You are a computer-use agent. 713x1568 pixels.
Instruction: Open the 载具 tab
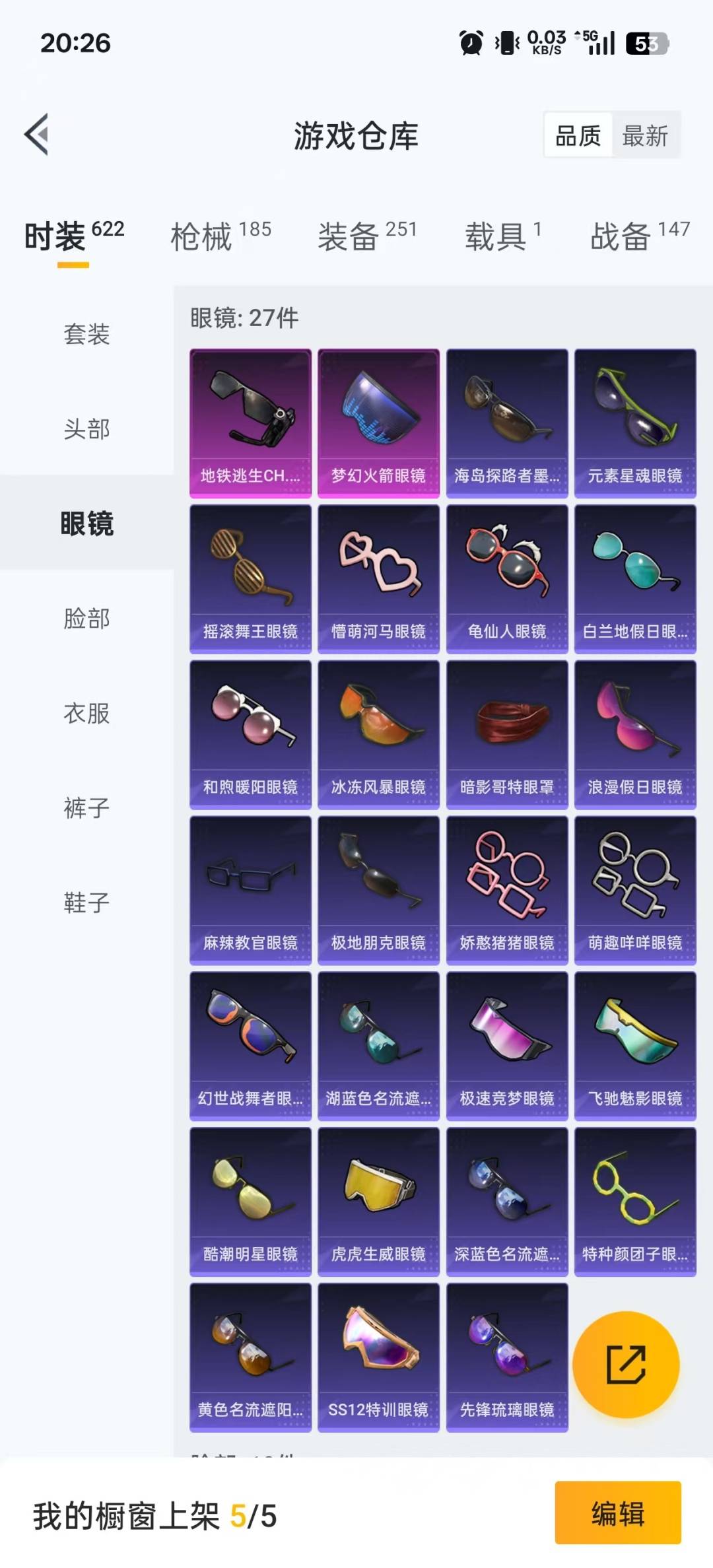click(x=503, y=236)
